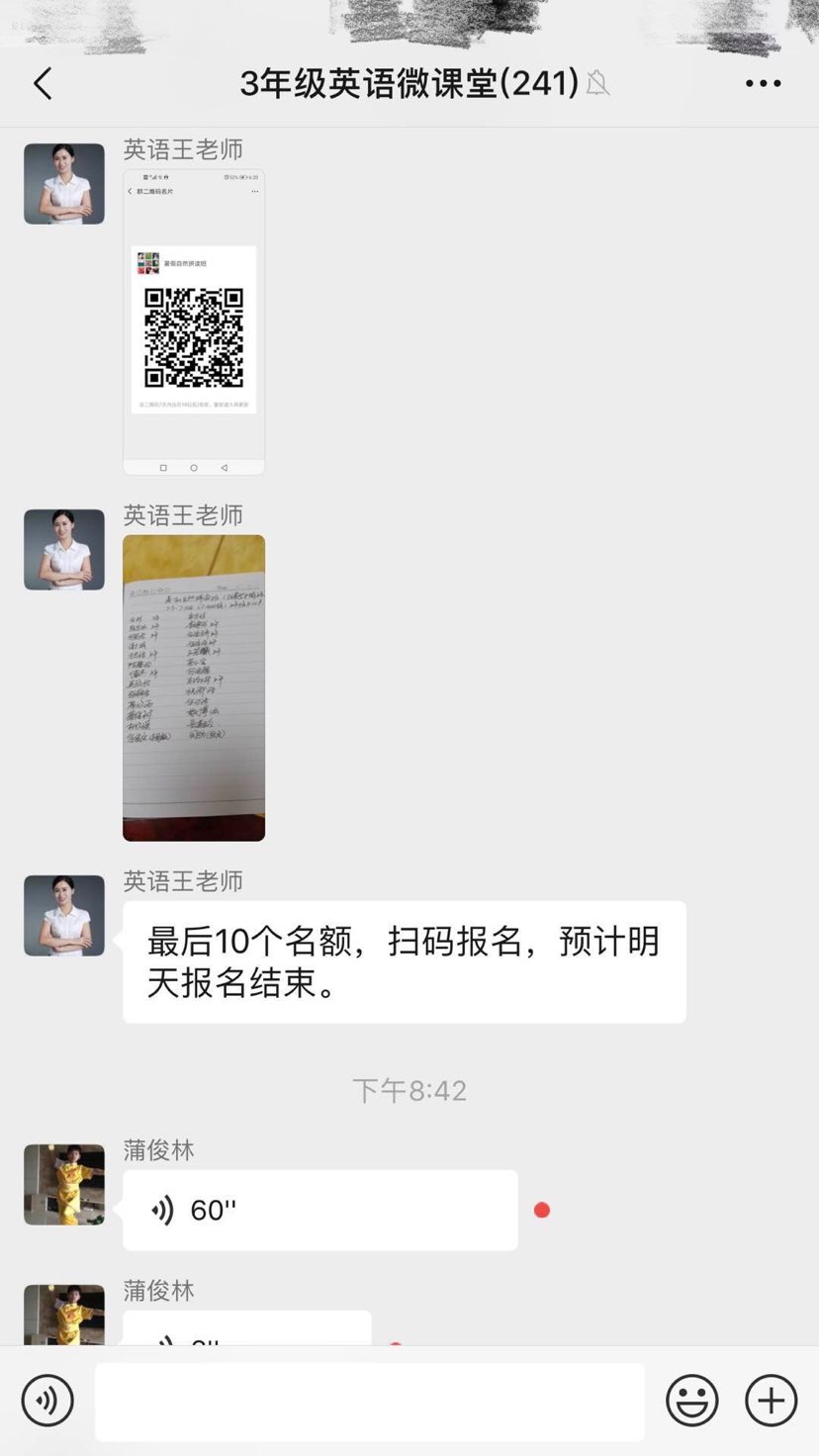819x1456 pixels.
Task: Open the QR code image message
Action: [194, 322]
